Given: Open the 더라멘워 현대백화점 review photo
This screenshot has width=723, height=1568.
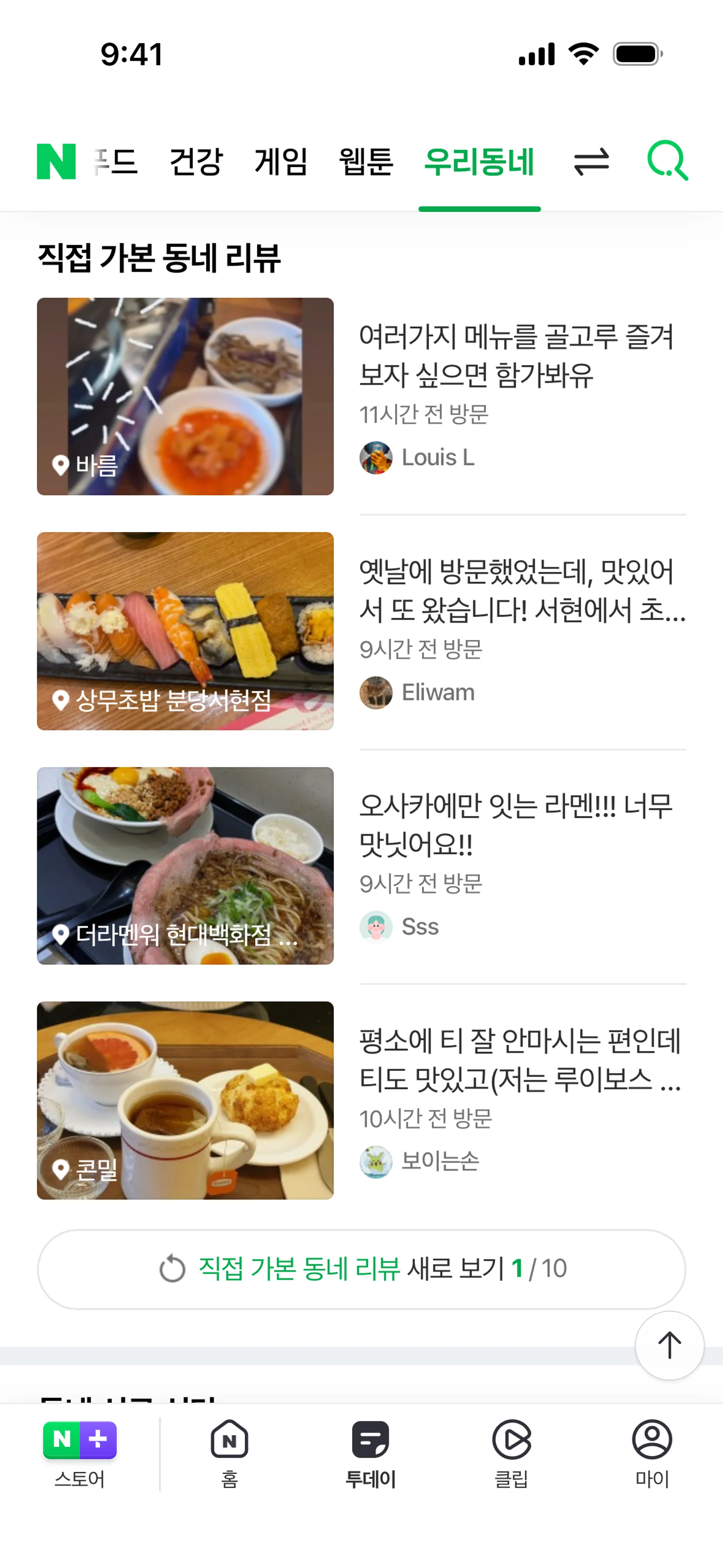Looking at the screenshot, I should [x=185, y=865].
